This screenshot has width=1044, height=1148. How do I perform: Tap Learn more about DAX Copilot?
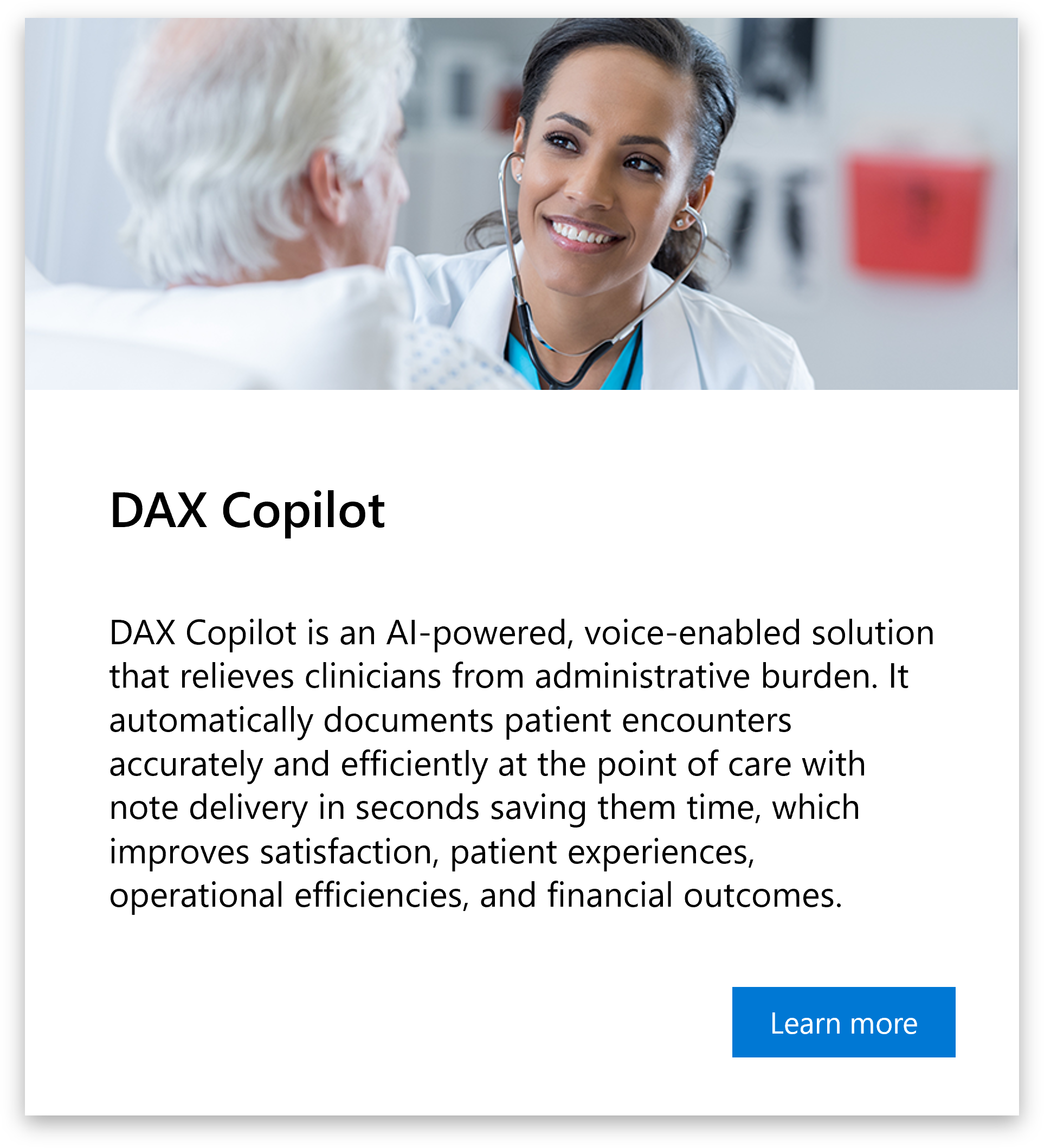pos(843,1023)
